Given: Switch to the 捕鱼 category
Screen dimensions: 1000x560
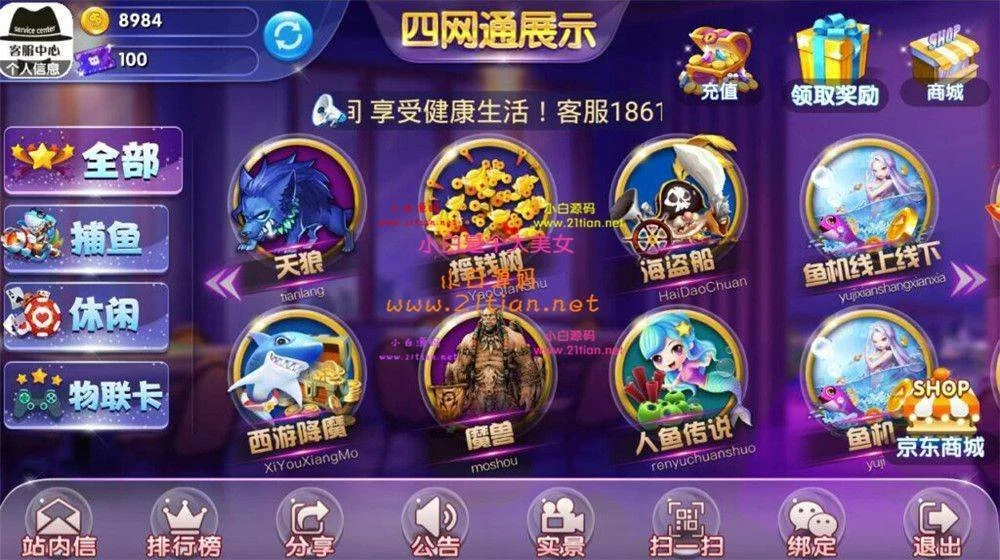Looking at the screenshot, I should click(88, 238).
